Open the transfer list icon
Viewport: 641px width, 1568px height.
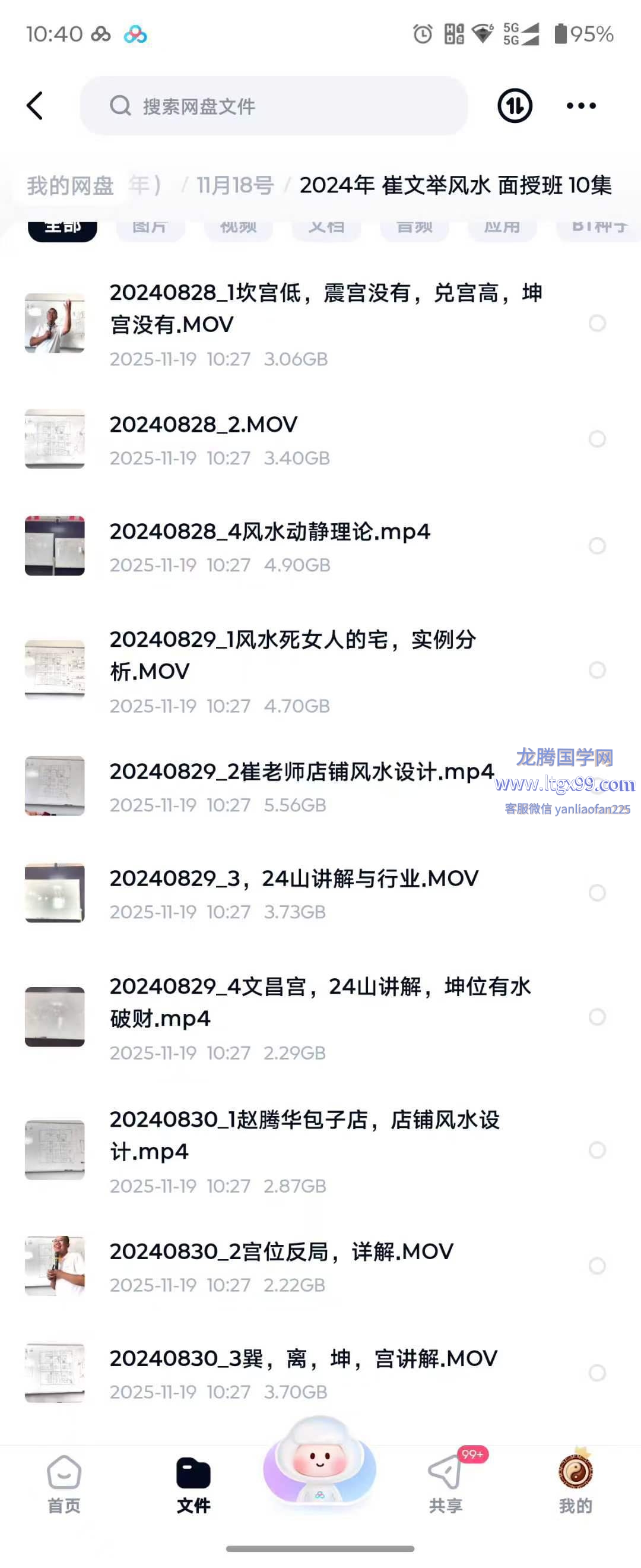point(515,106)
